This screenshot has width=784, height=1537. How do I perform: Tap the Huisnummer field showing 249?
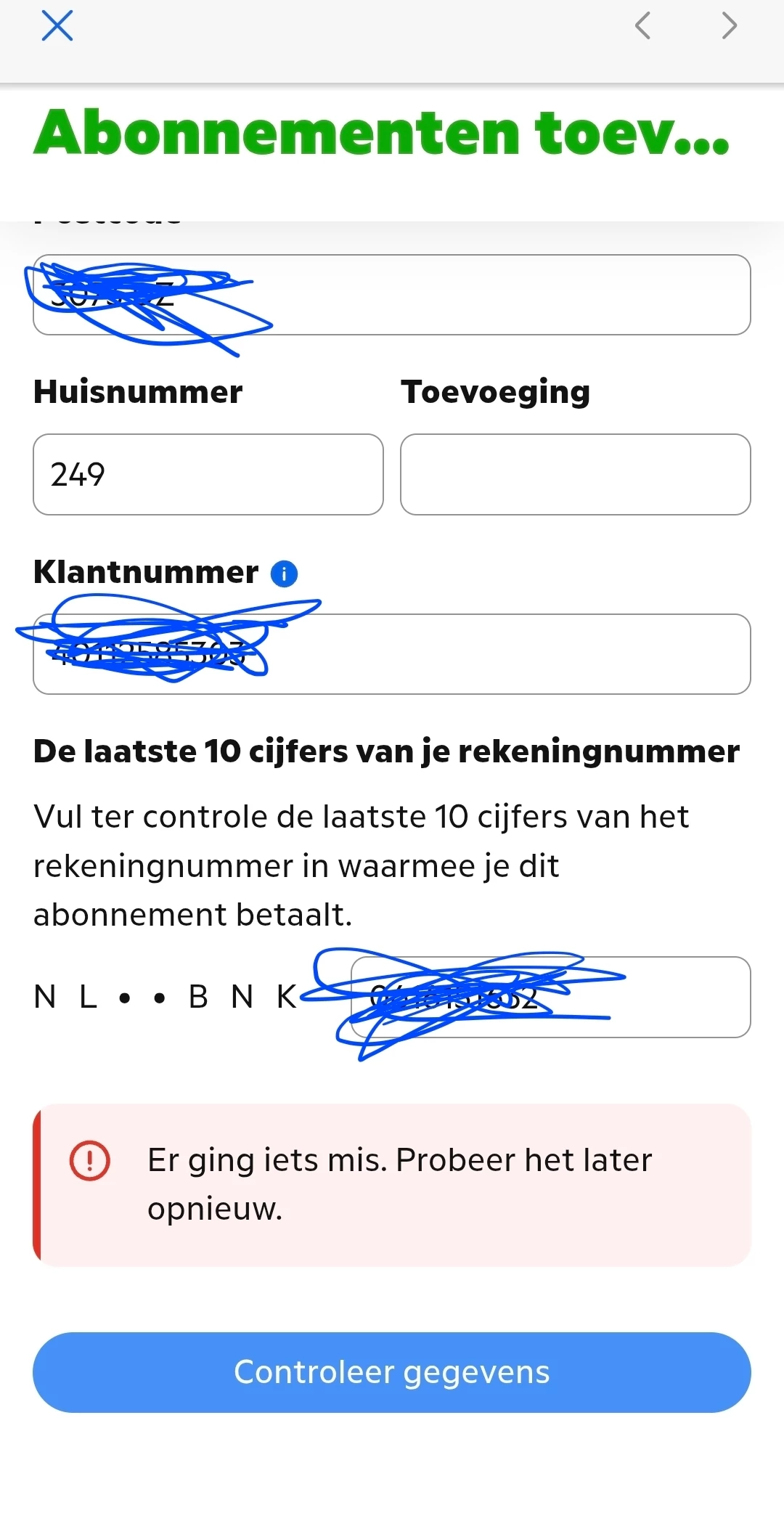click(x=208, y=475)
